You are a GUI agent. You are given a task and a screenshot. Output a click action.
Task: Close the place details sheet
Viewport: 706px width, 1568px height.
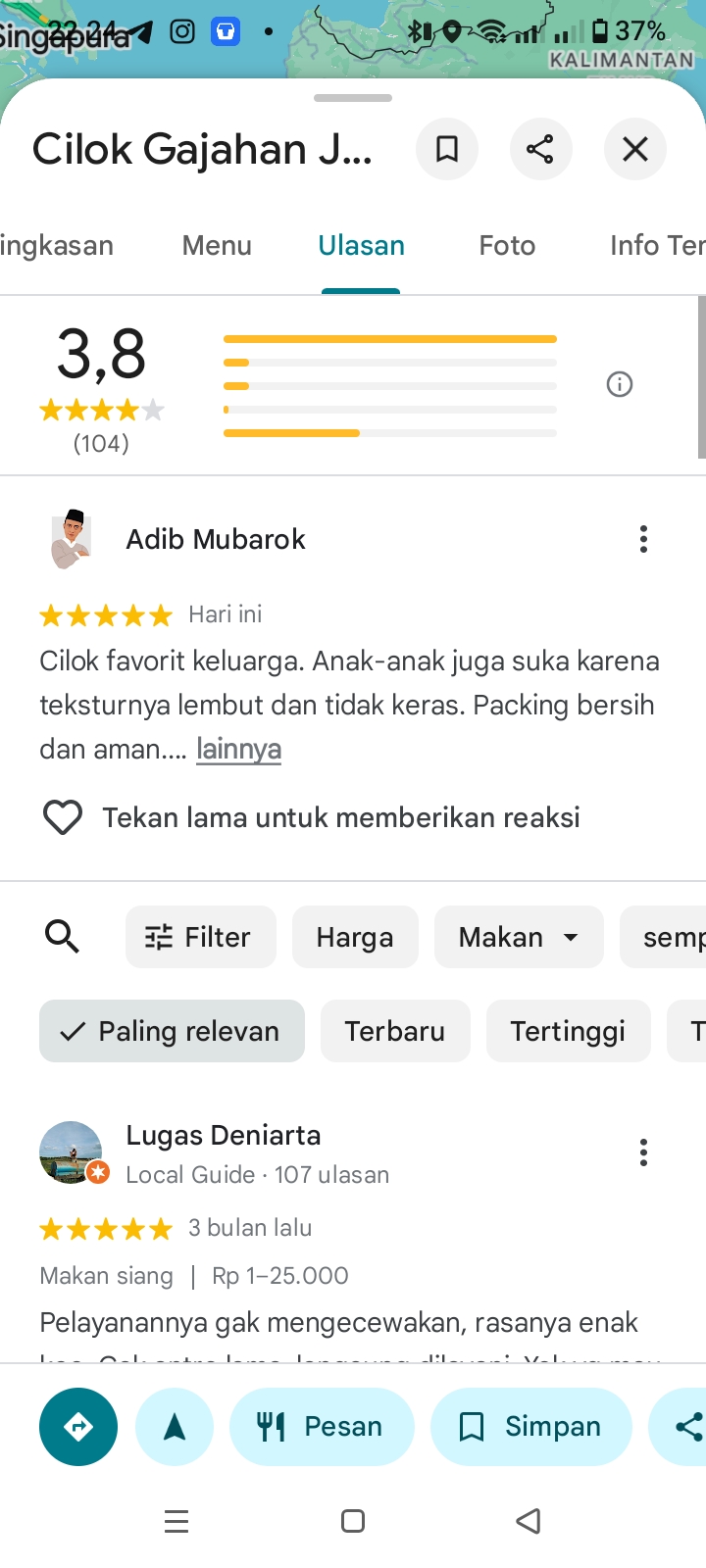(635, 149)
